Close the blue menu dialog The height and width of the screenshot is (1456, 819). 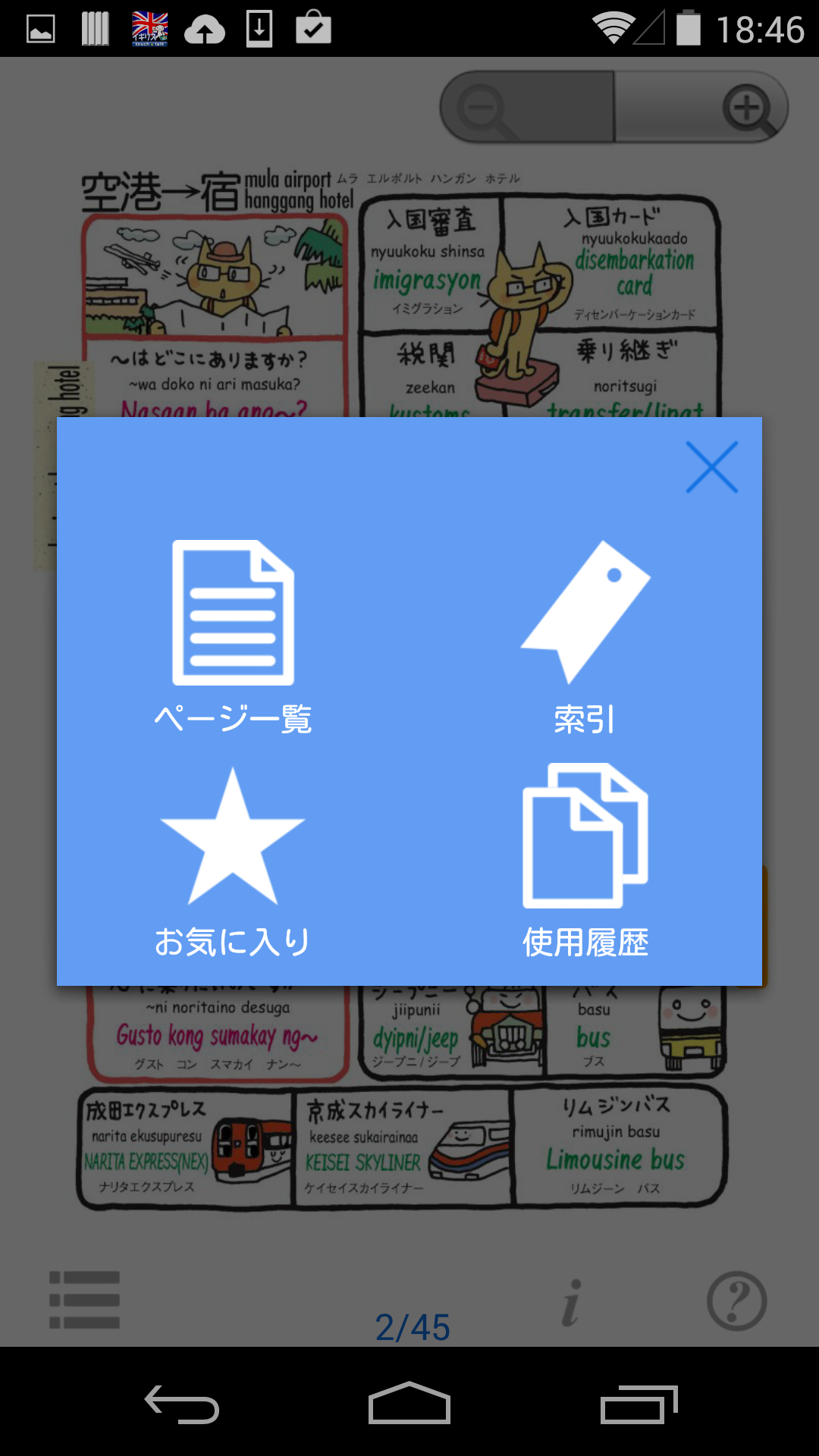click(x=711, y=467)
